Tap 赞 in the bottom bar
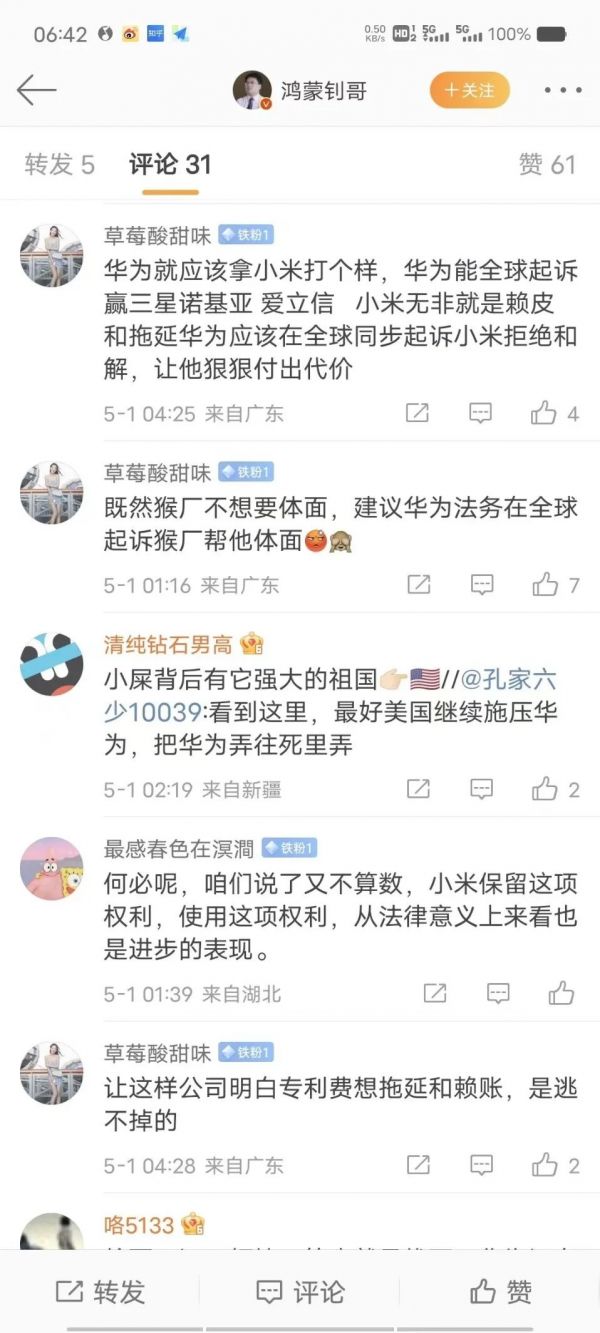Screen dimensions: 600x1333 pyautogui.click(x=501, y=1292)
